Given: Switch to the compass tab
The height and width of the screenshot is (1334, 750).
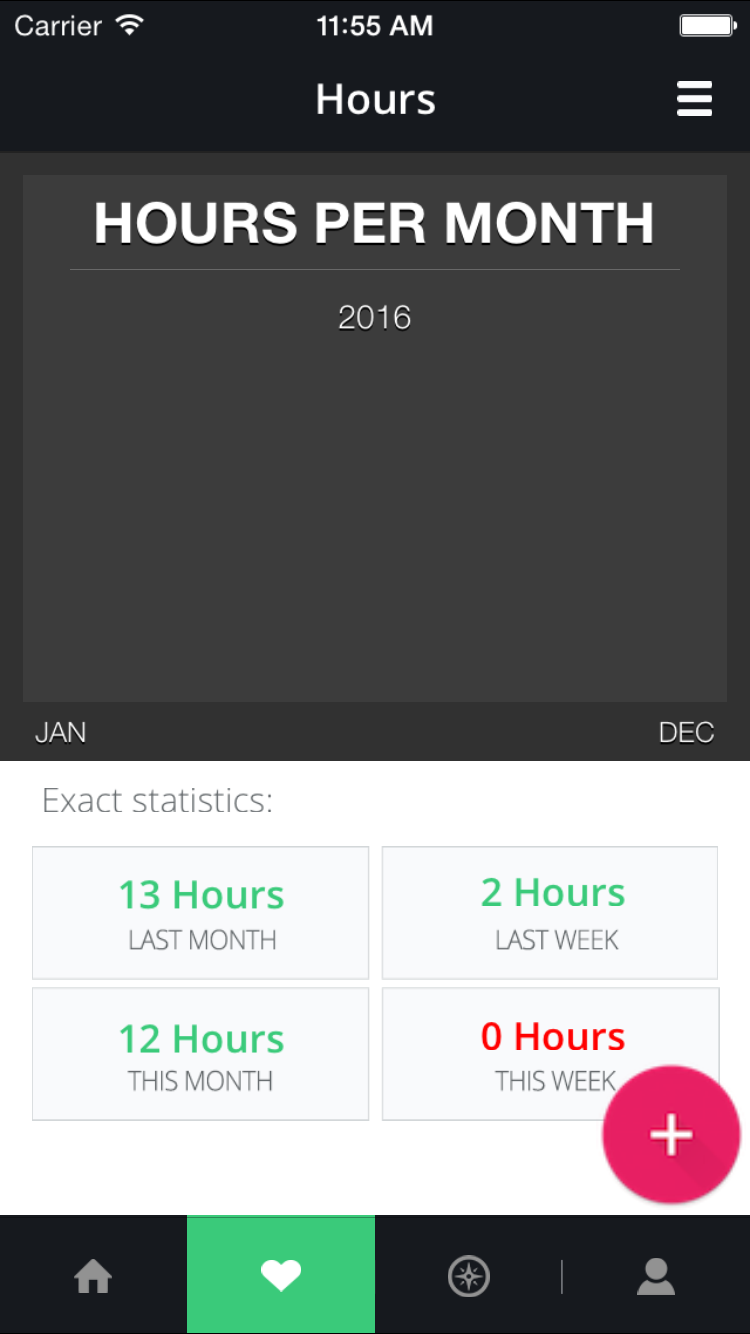Looking at the screenshot, I should [468, 1276].
